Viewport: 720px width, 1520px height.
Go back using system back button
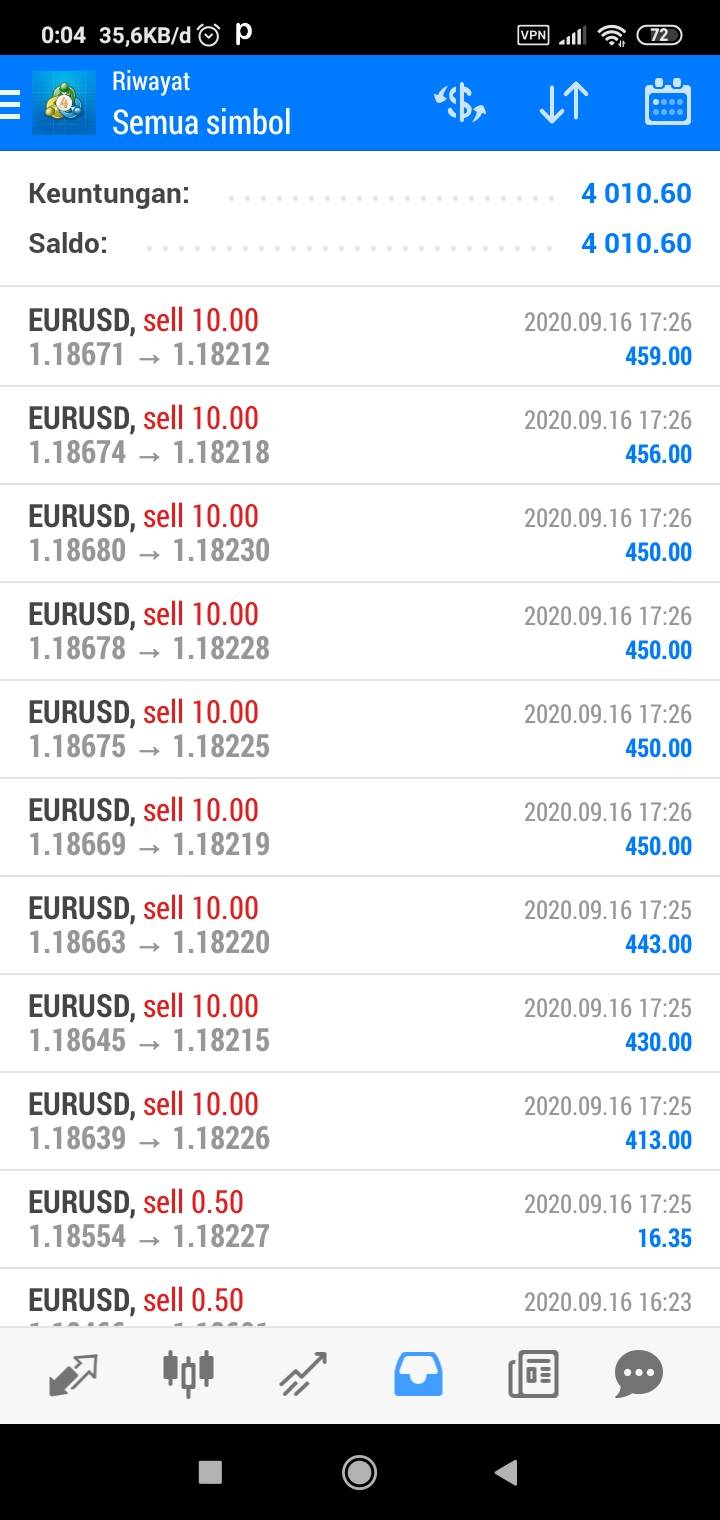(506, 1471)
